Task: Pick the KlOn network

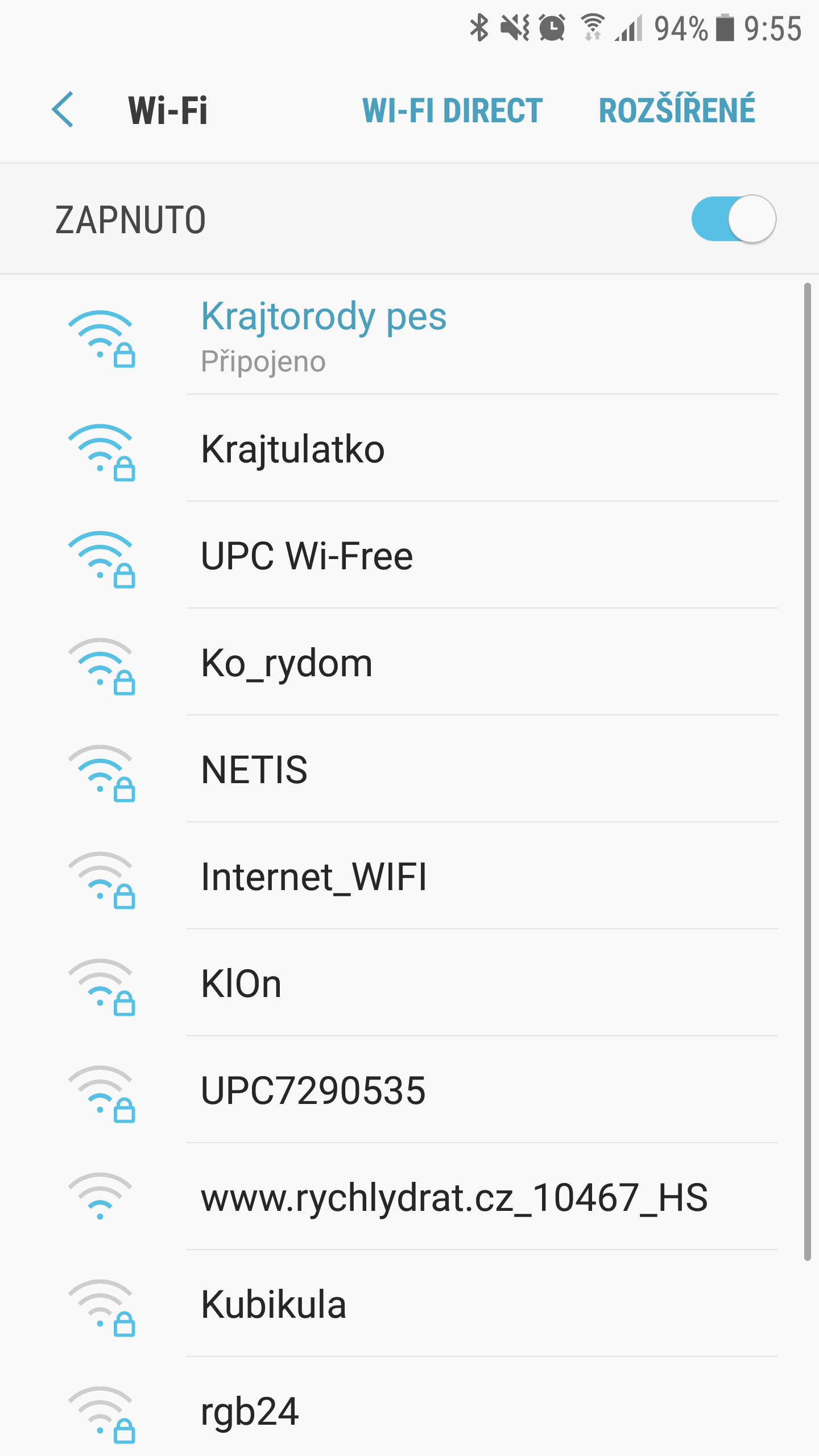Action: coord(409,983)
